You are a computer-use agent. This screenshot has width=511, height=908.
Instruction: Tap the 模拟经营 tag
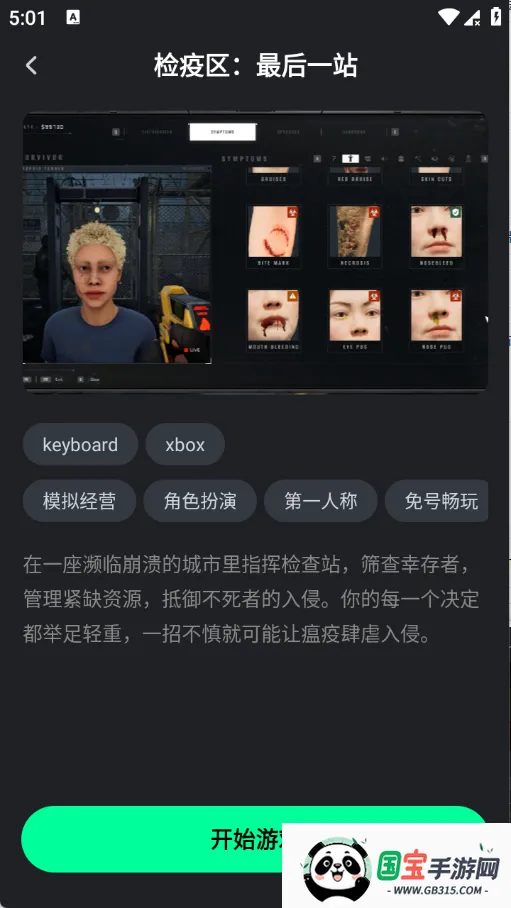click(x=79, y=500)
